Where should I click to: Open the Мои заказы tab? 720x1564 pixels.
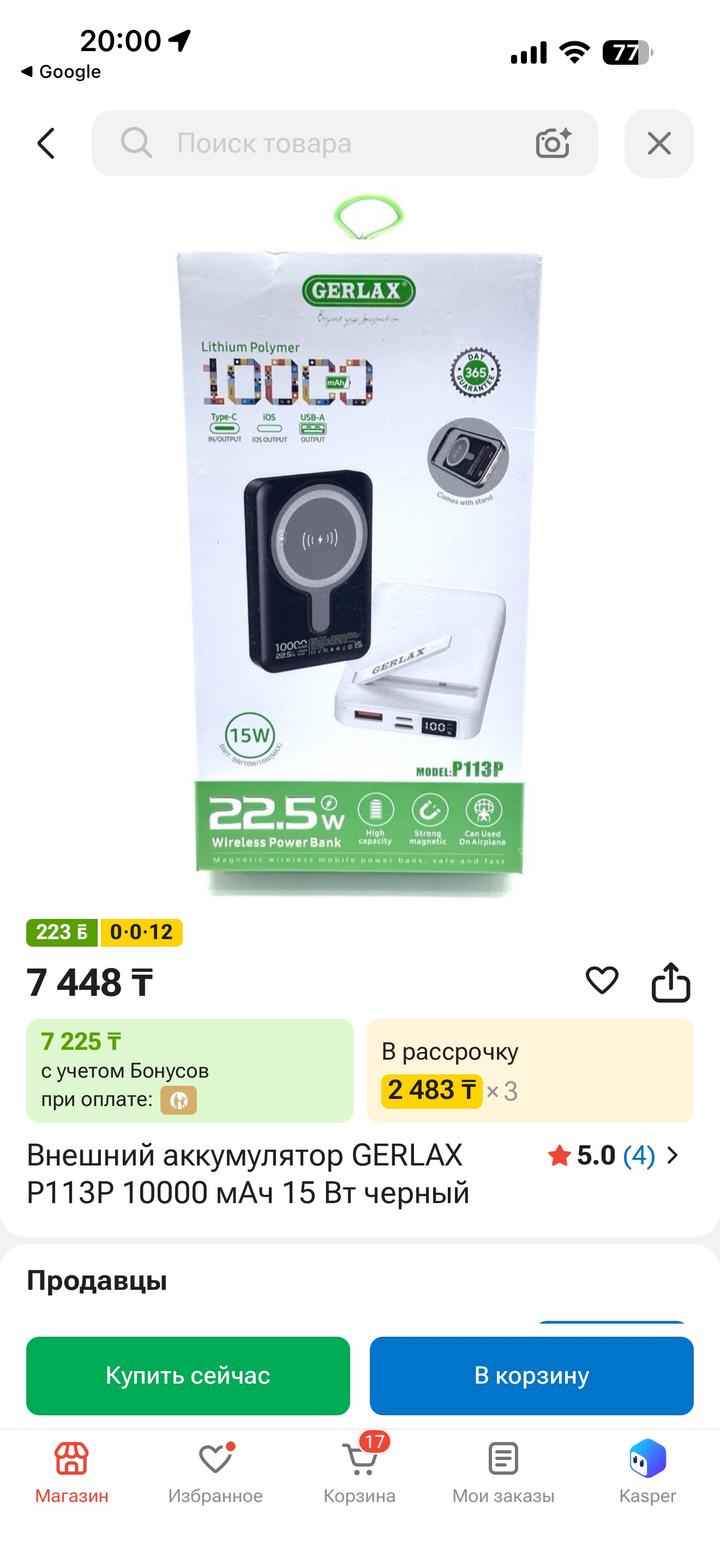point(503,1473)
